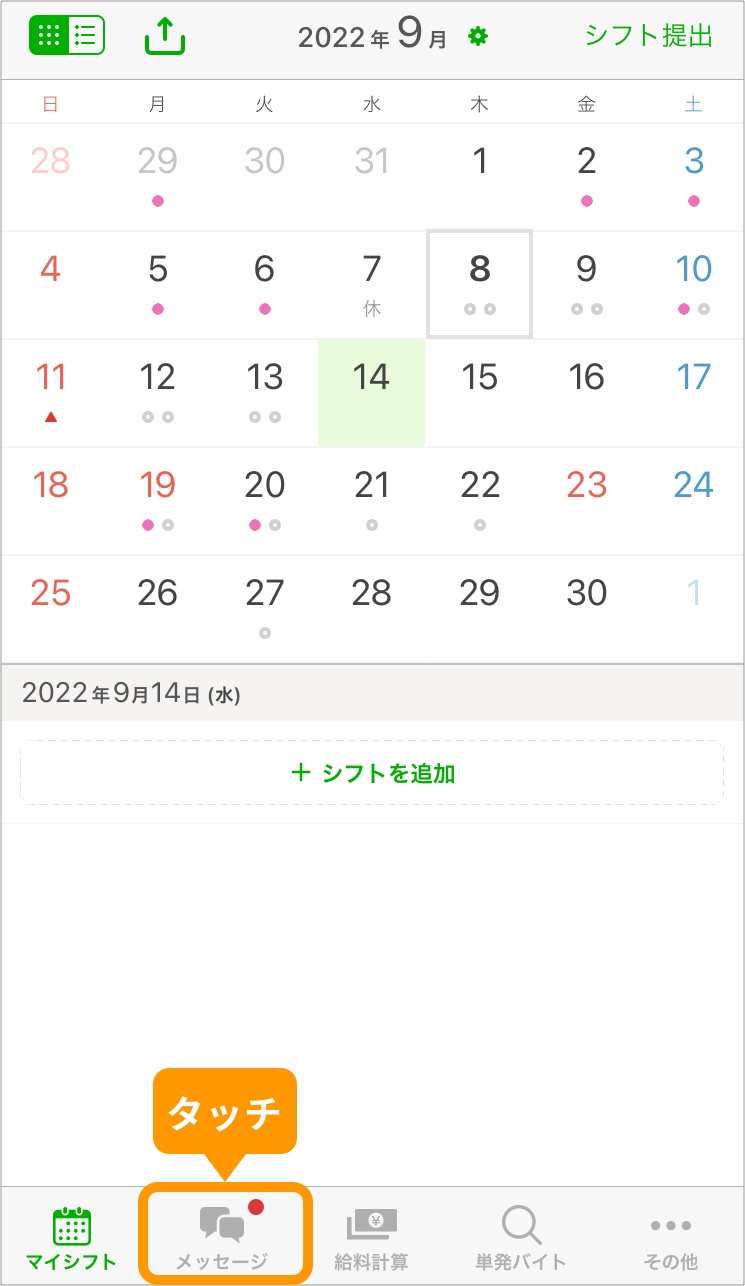The image size is (745, 1286).
Task: Pick September 23 on the calendar
Action: coord(587,499)
